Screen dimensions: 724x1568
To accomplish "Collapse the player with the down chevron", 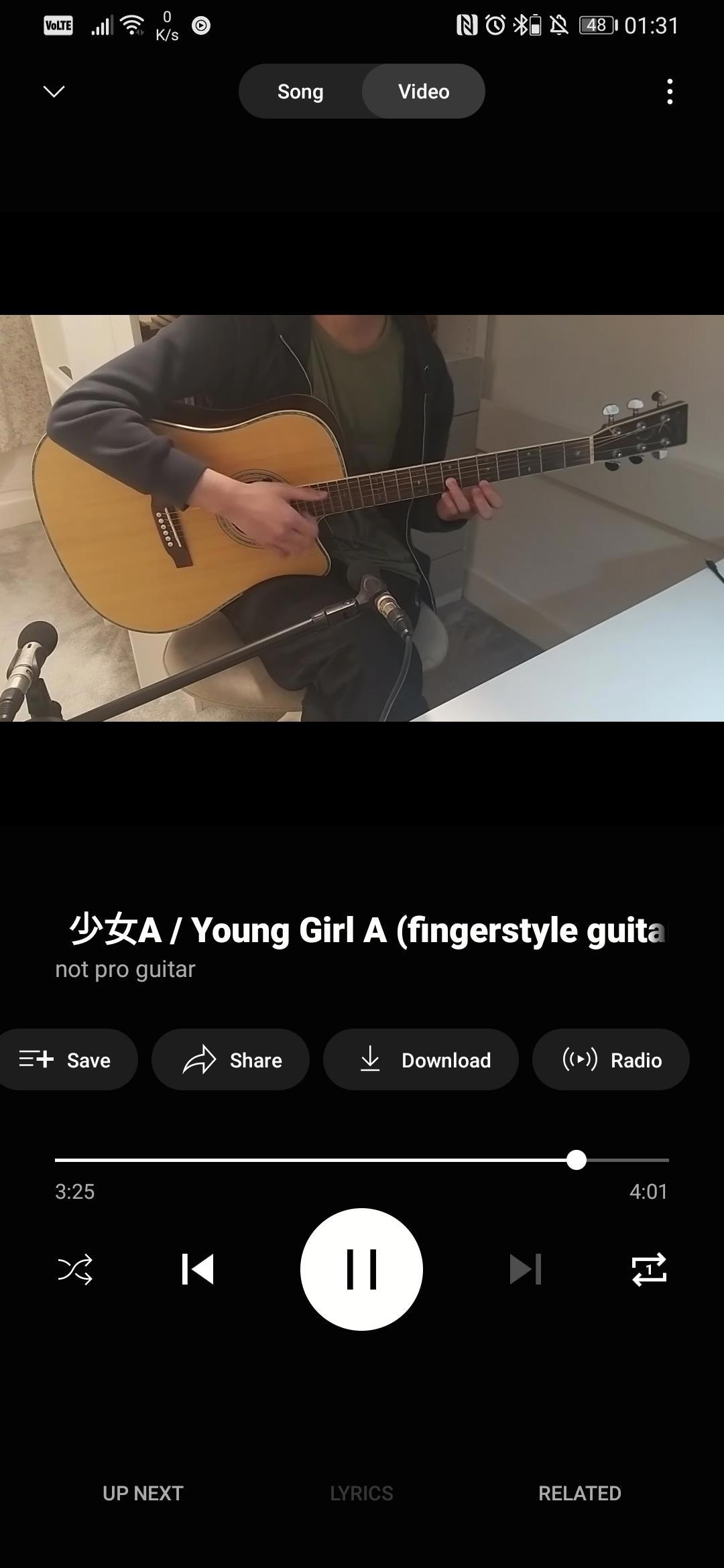I will tap(54, 91).
